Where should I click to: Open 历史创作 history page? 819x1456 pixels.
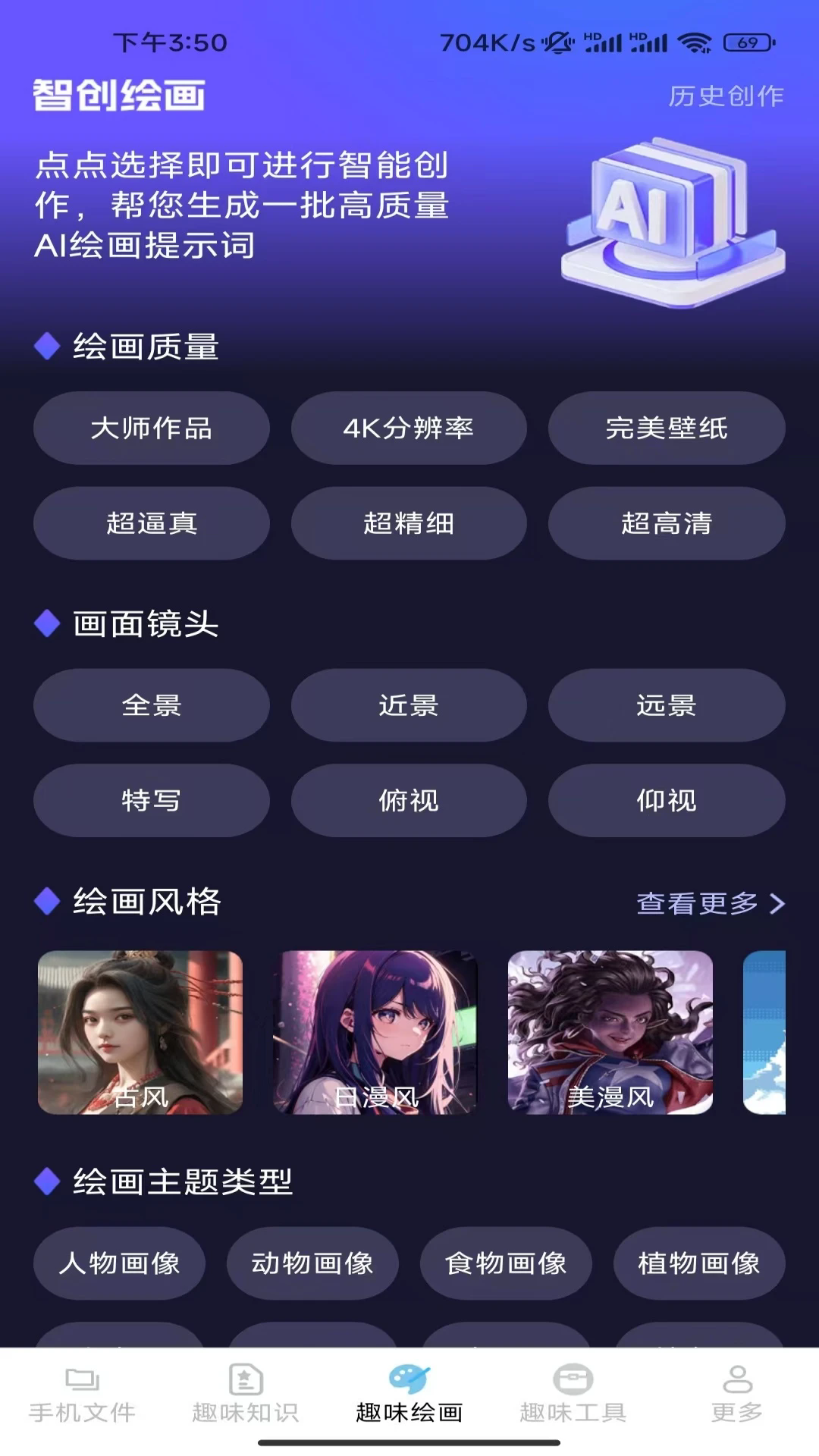tap(724, 96)
